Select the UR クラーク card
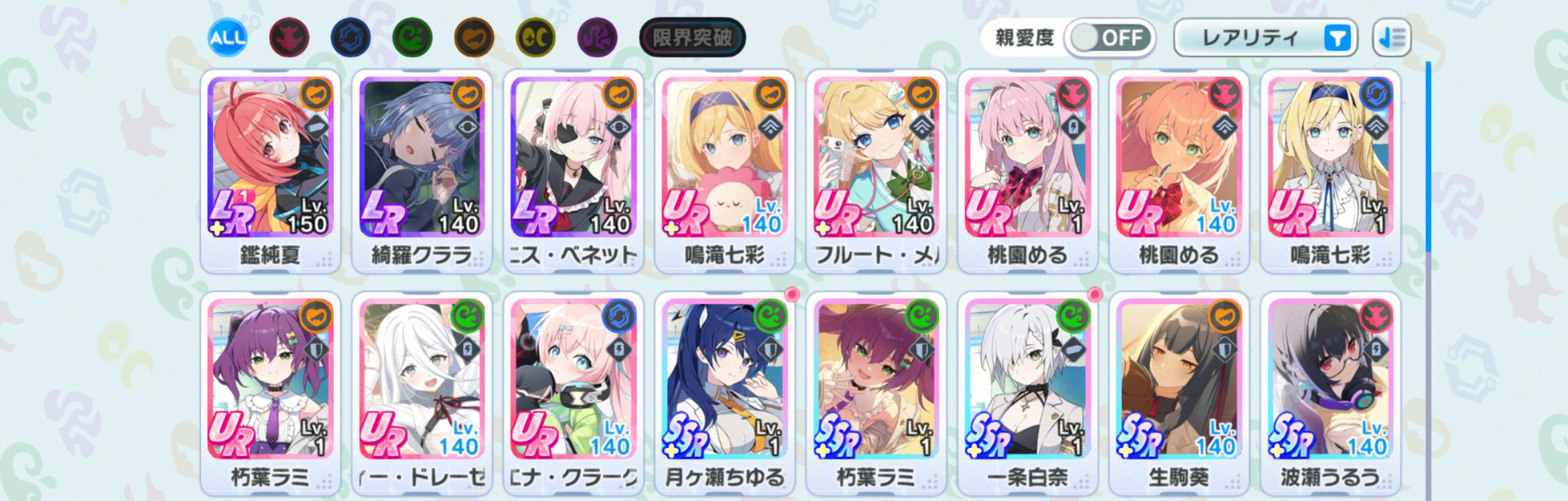This screenshot has height=501, width=1568. point(574,393)
